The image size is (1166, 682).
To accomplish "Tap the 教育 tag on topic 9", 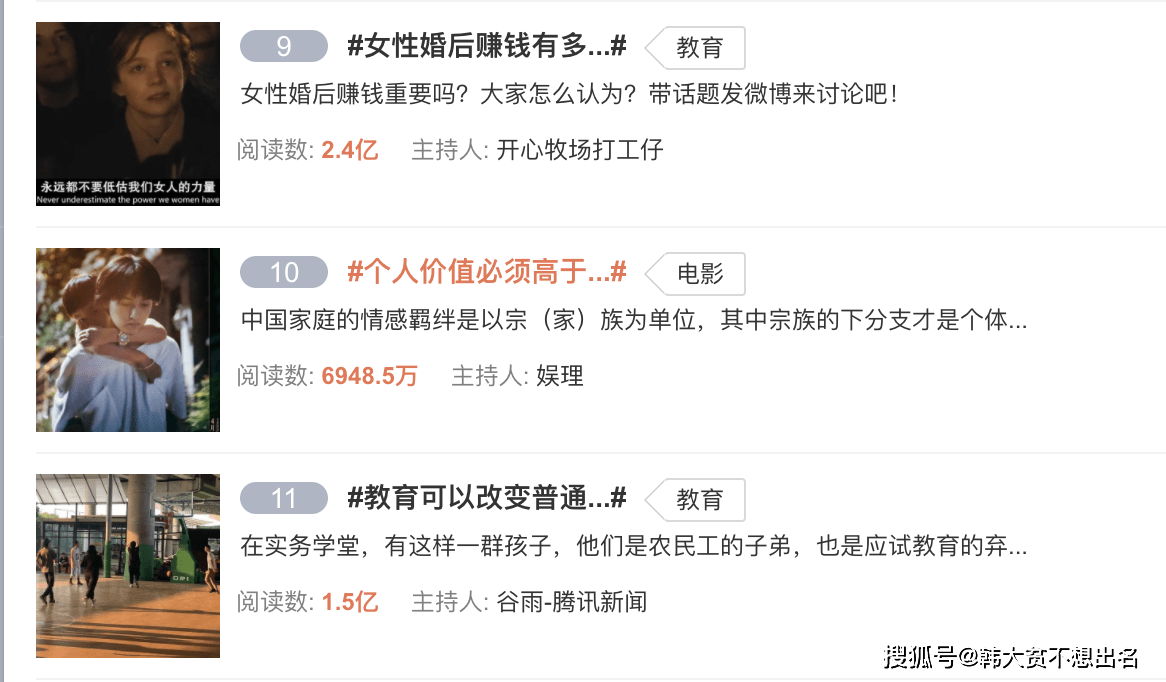I will [699, 47].
